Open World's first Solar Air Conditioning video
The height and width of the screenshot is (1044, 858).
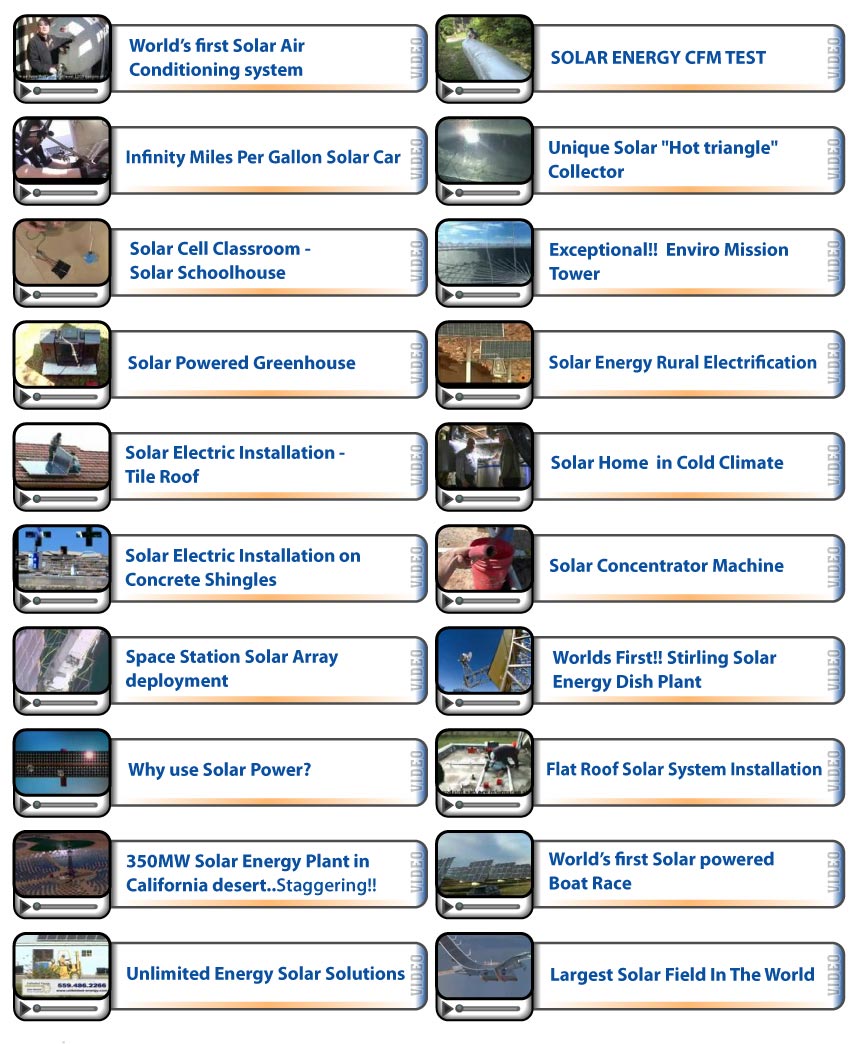coord(216,58)
